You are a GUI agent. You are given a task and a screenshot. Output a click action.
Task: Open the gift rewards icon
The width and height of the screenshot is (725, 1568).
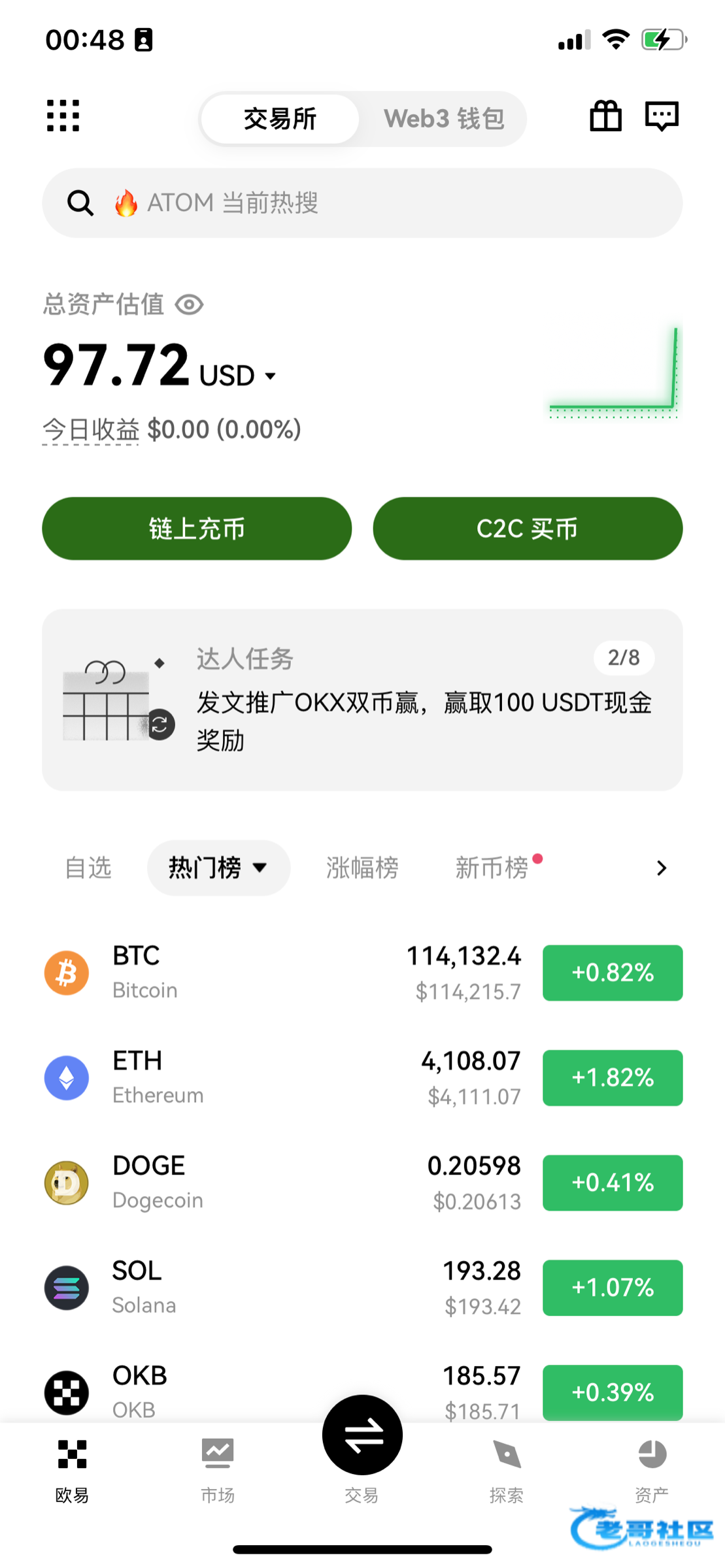[x=605, y=116]
